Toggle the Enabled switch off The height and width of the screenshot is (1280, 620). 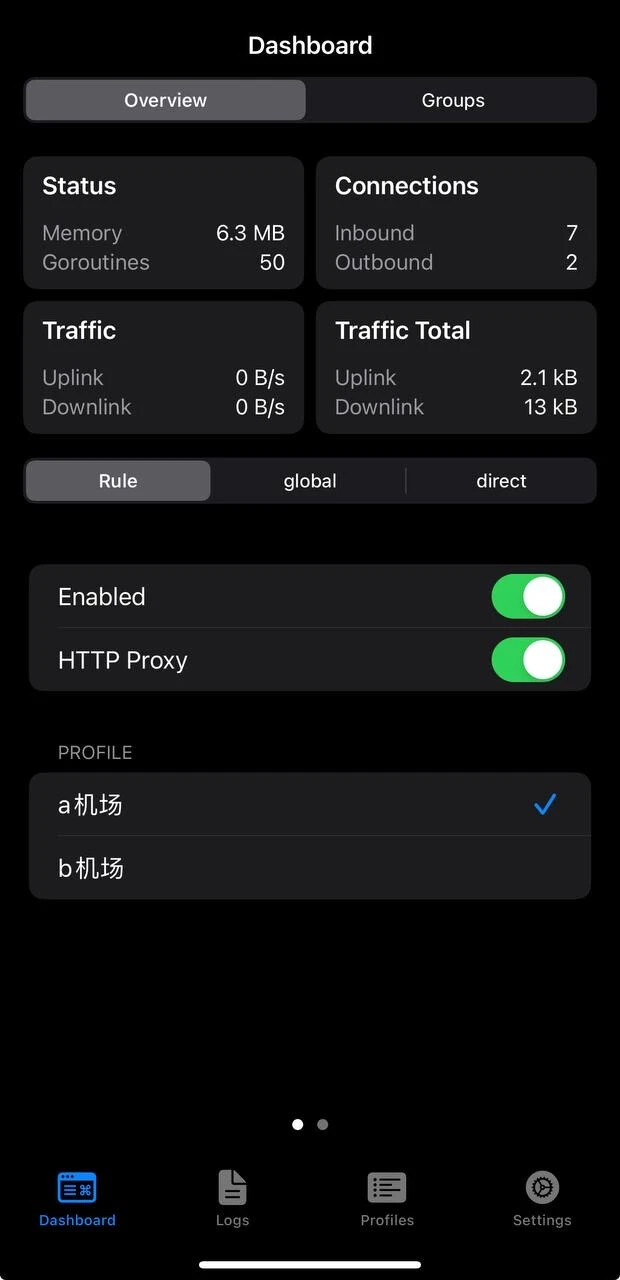[528, 597]
